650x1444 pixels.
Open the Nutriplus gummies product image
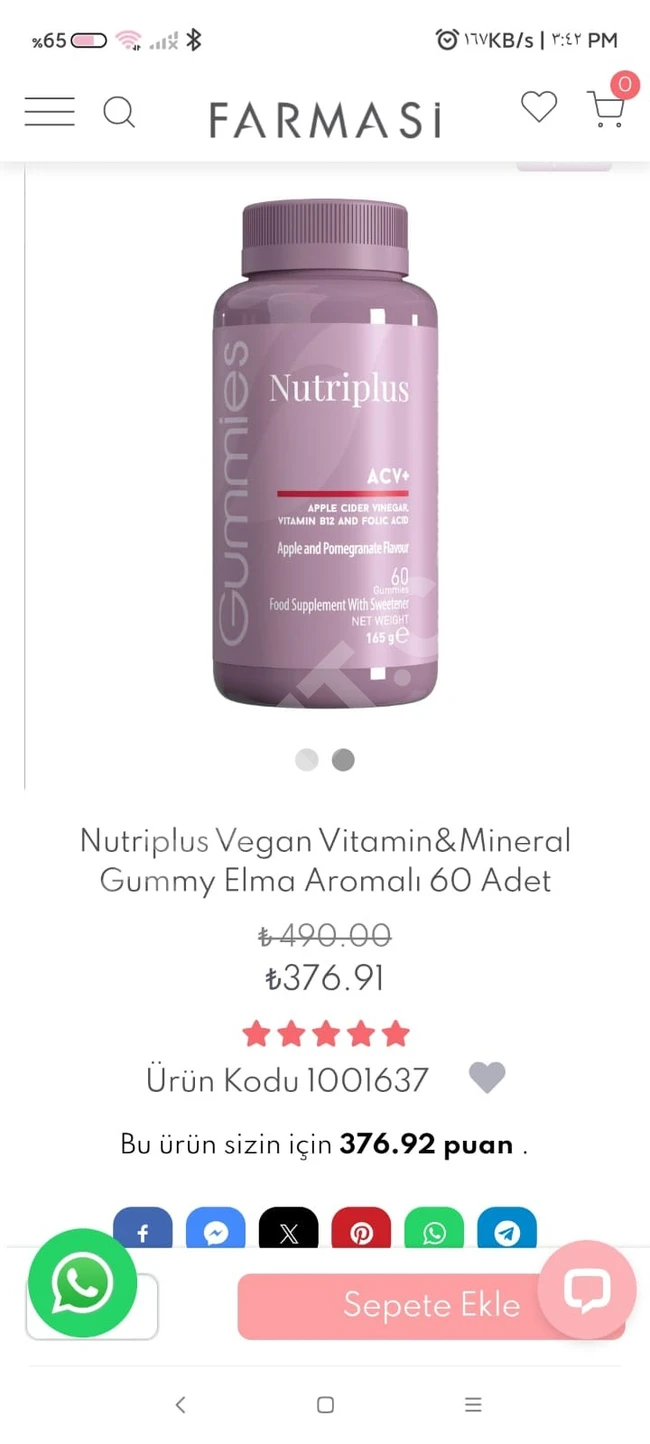pyautogui.click(x=325, y=453)
